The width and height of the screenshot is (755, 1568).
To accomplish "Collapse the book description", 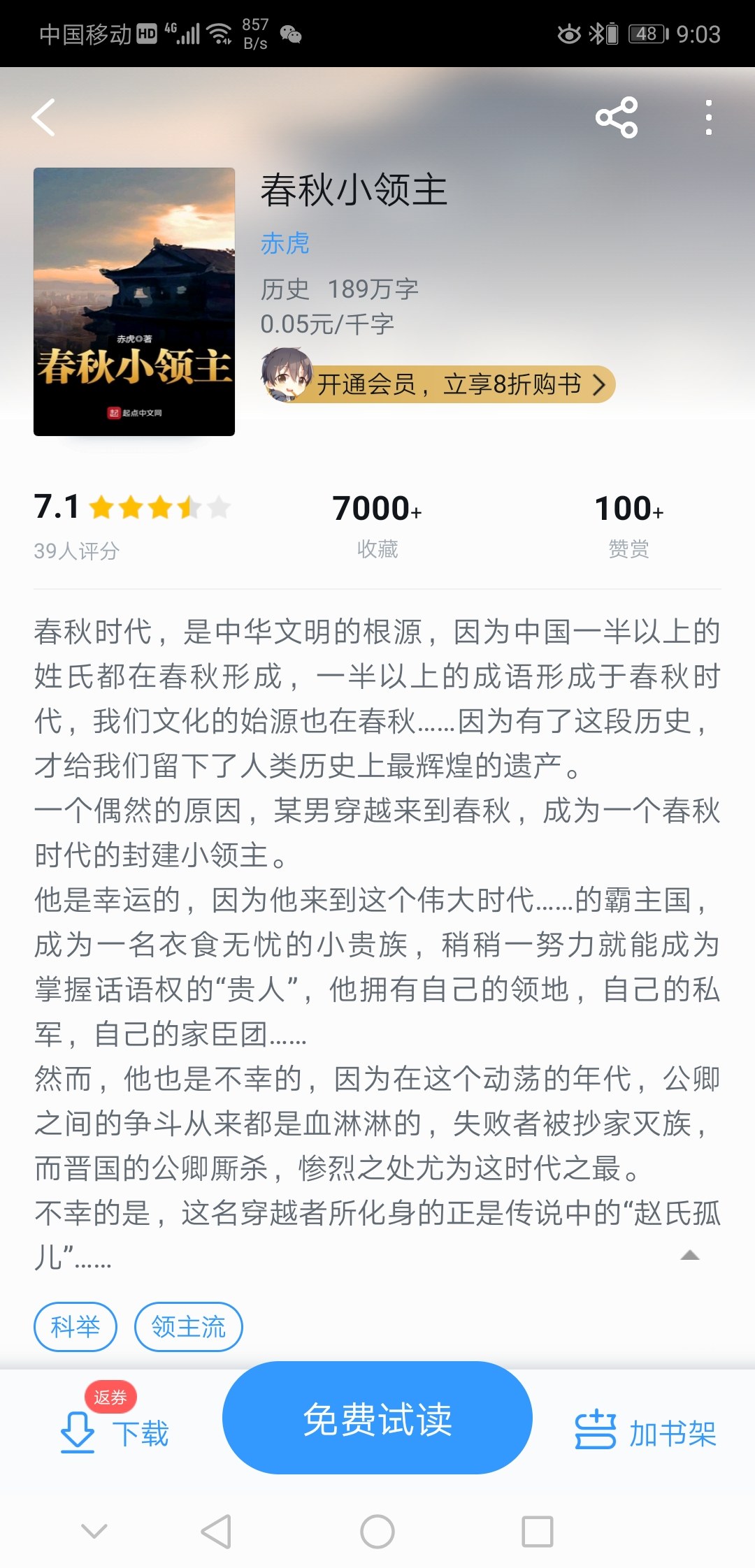I will pyautogui.click(x=689, y=1256).
